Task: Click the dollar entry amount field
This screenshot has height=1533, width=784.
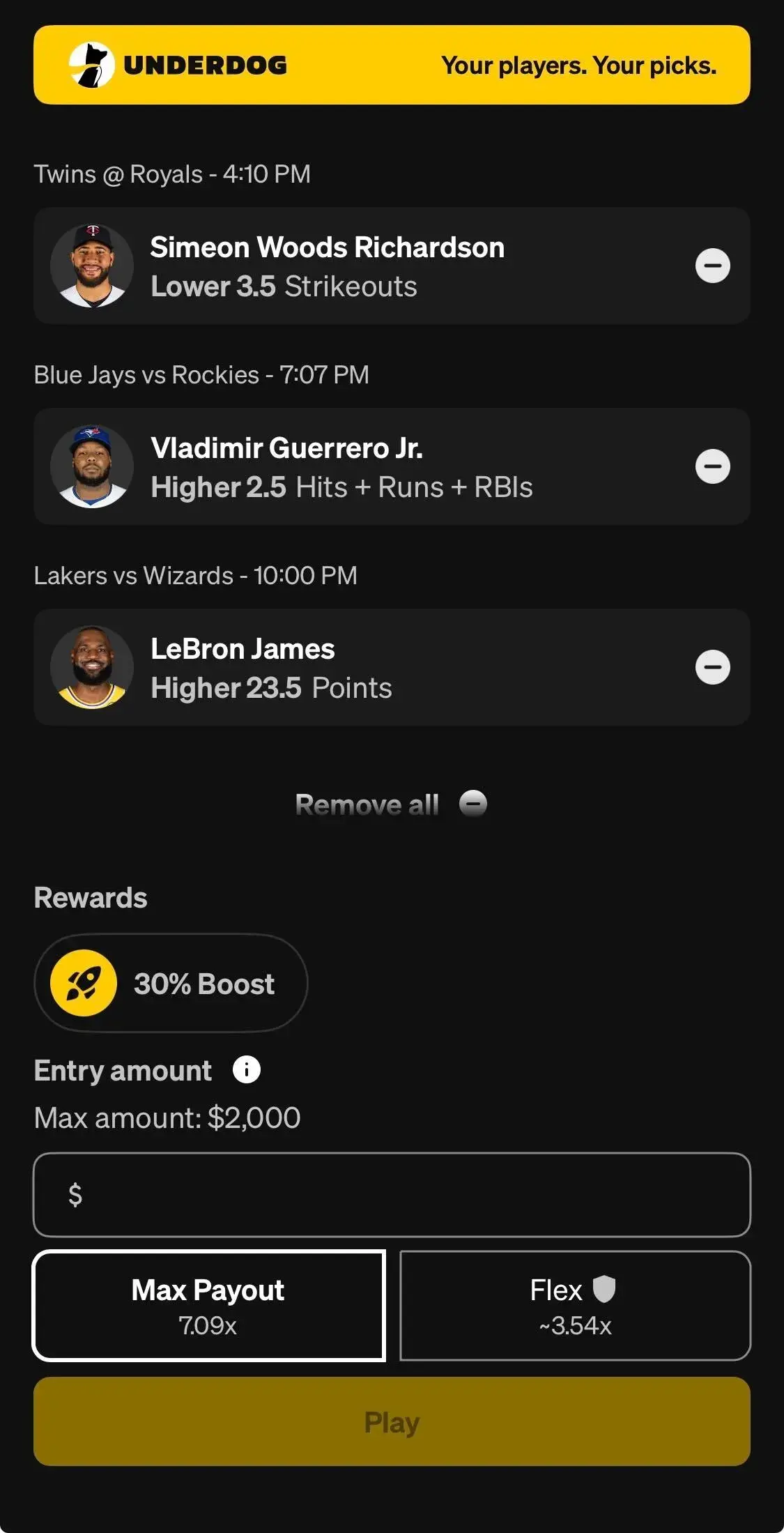Action: click(392, 1194)
